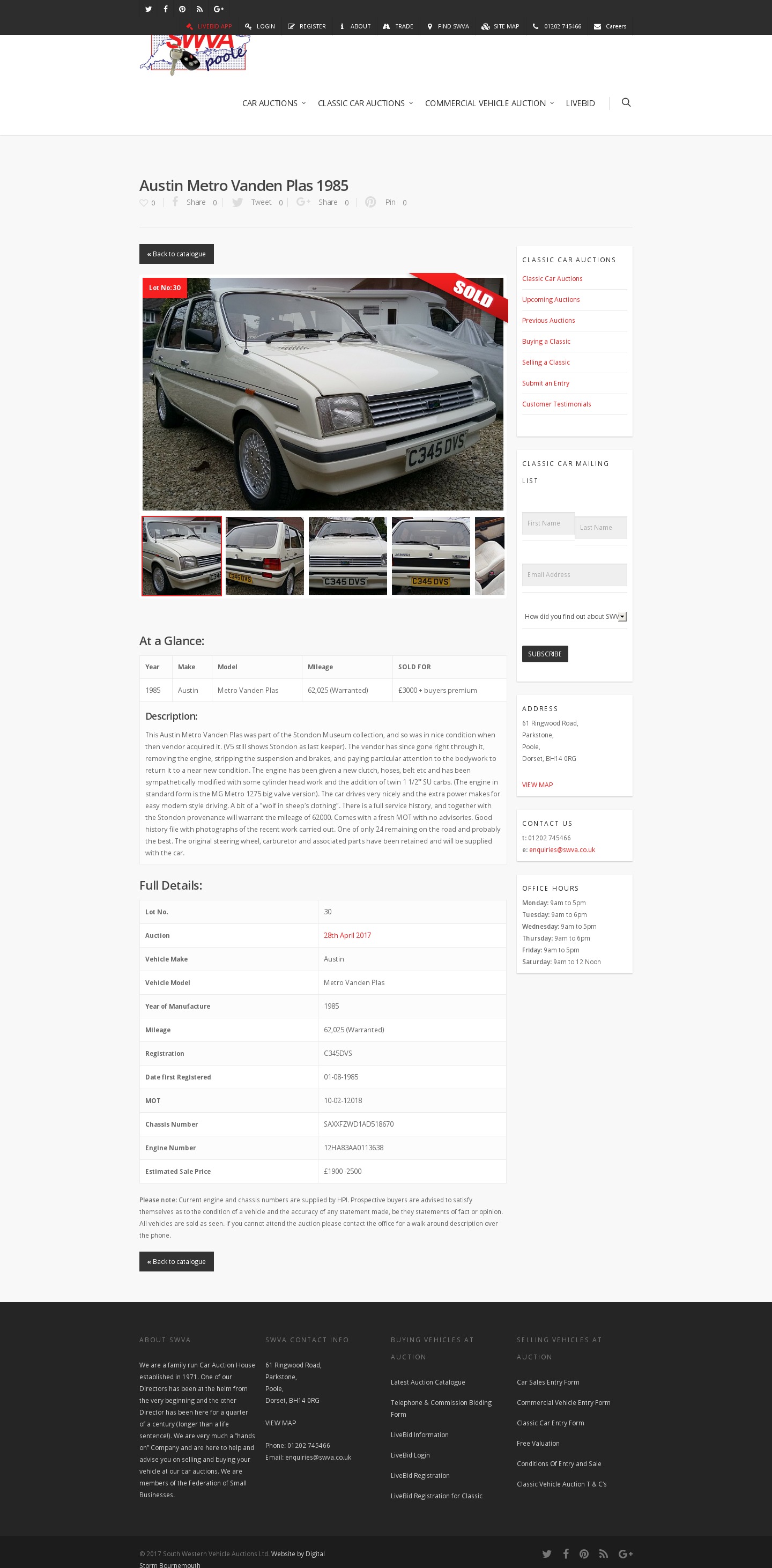Viewport: 772px width, 1568px height.
Task: Open the Login link in top bar
Action: point(261,26)
